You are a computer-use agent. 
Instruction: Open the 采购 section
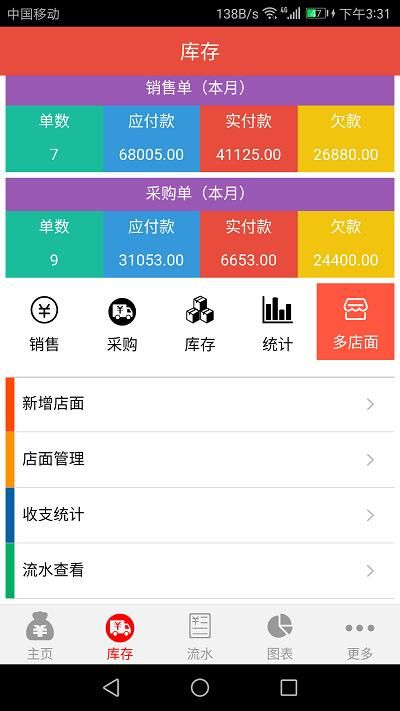122,323
